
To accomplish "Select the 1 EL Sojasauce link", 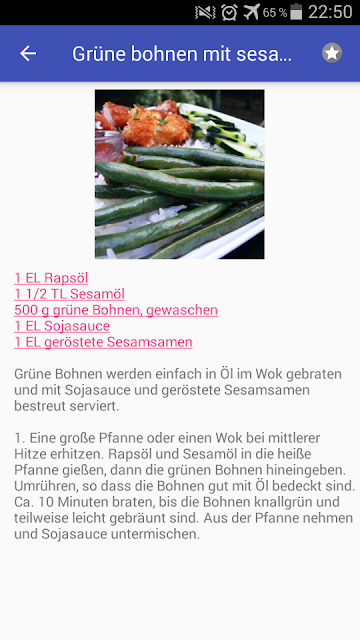I will [62, 326].
